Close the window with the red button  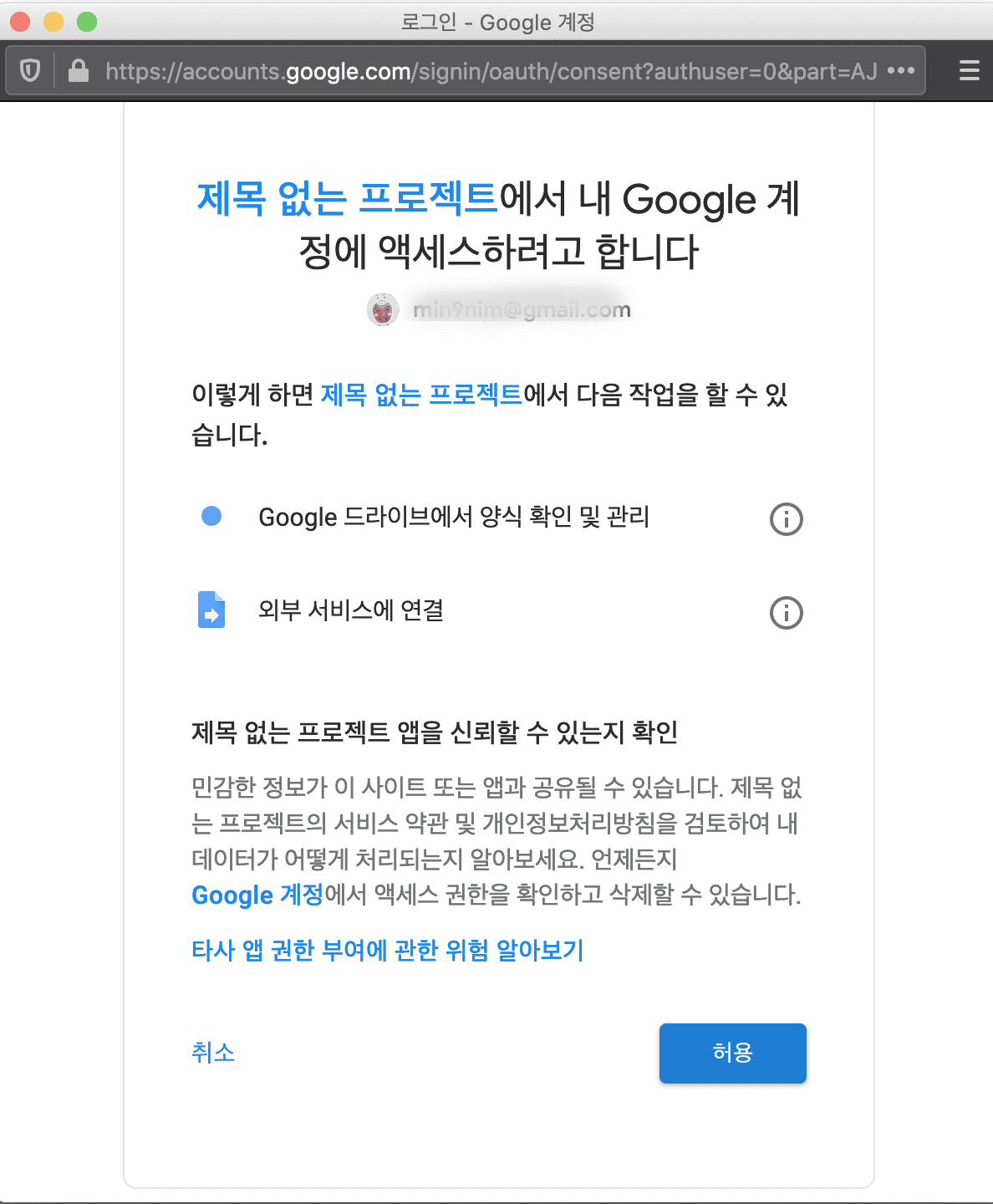click(x=20, y=22)
